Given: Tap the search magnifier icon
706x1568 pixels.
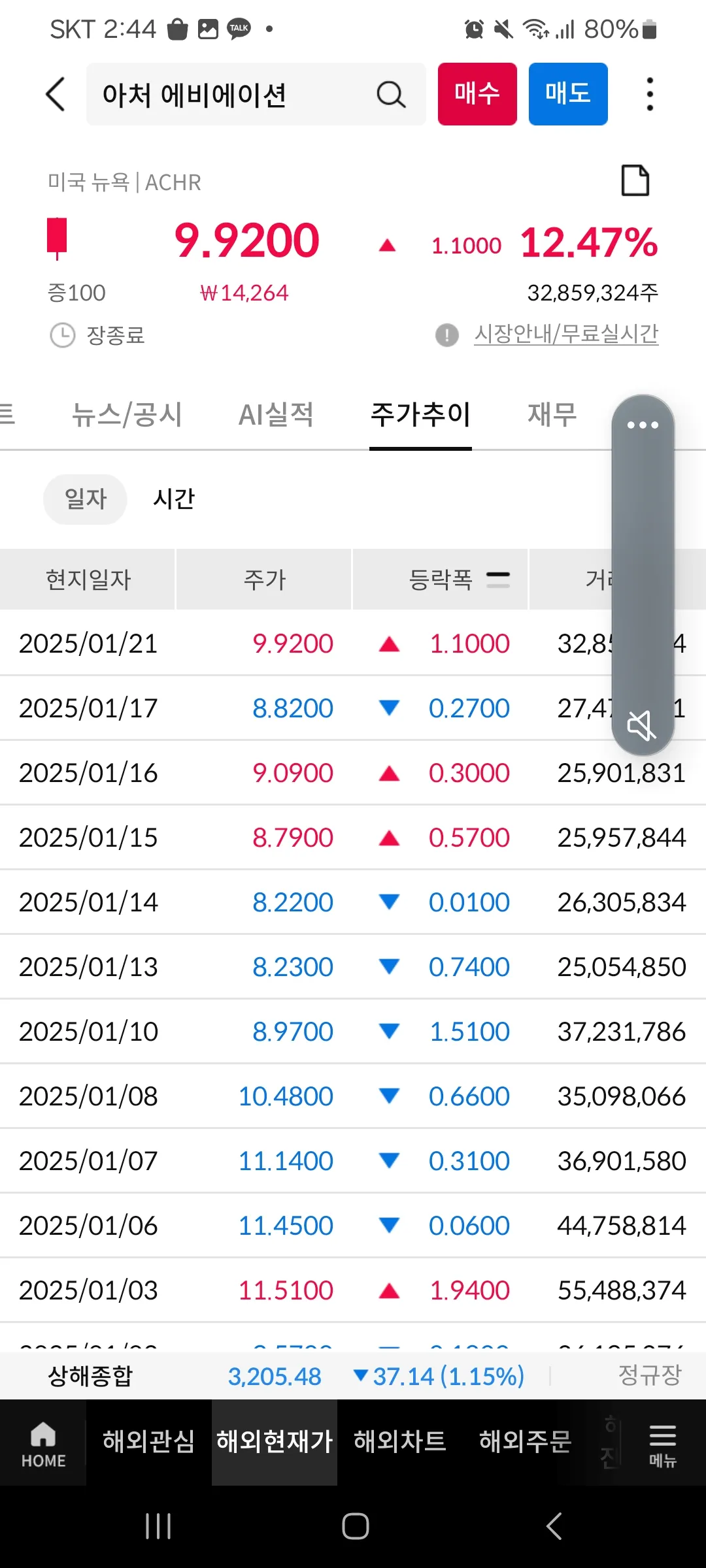Looking at the screenshot, I should (x=390, y=94).
